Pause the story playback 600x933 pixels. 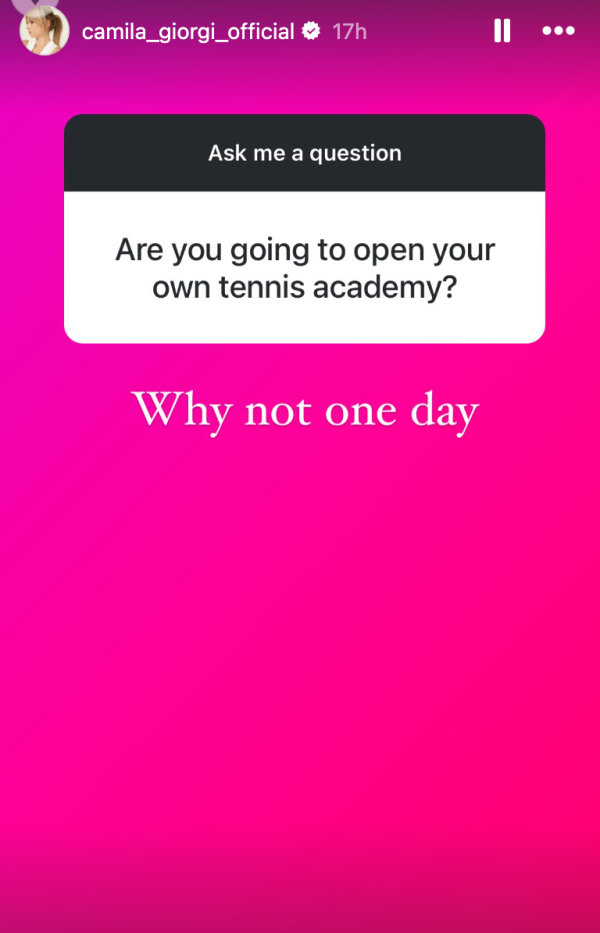click(x=502, y=31)
